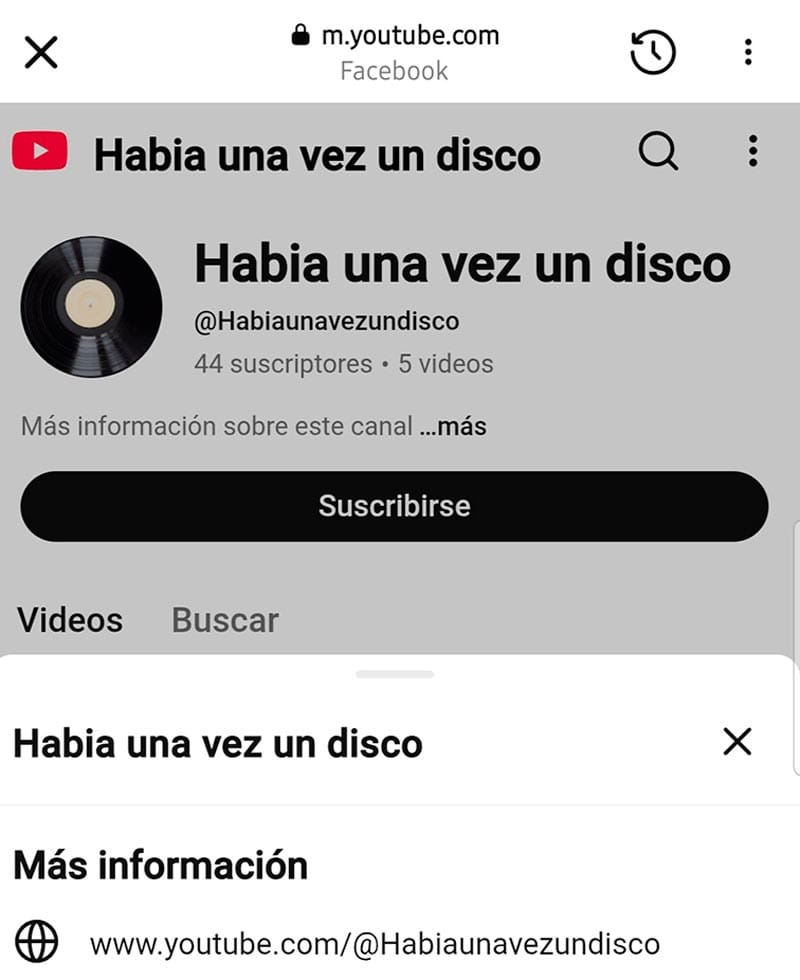
Task: Dismiss the Habia una vez un disco sheet
Action: (x=737, y=742)
